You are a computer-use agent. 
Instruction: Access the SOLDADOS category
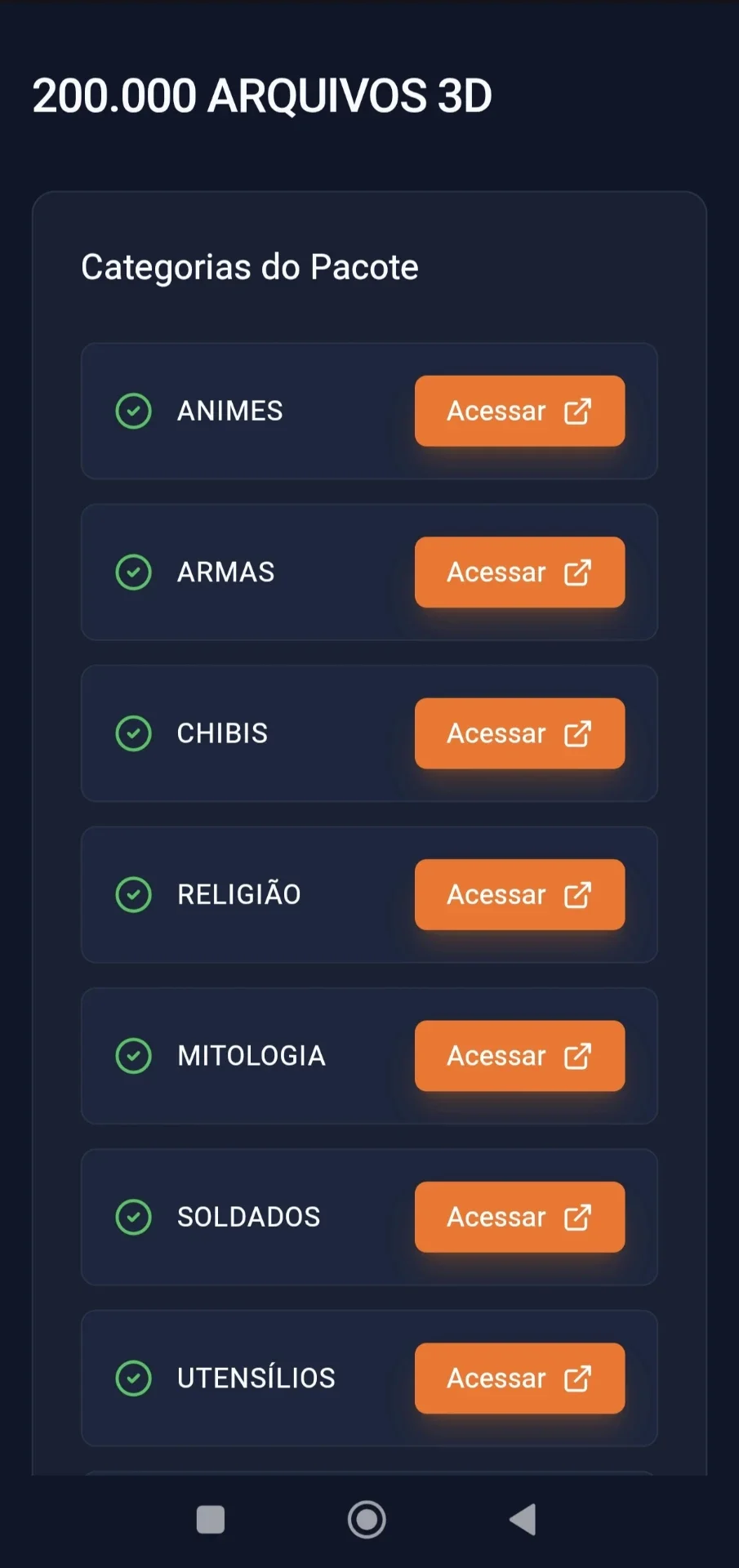pos(519,1217)
